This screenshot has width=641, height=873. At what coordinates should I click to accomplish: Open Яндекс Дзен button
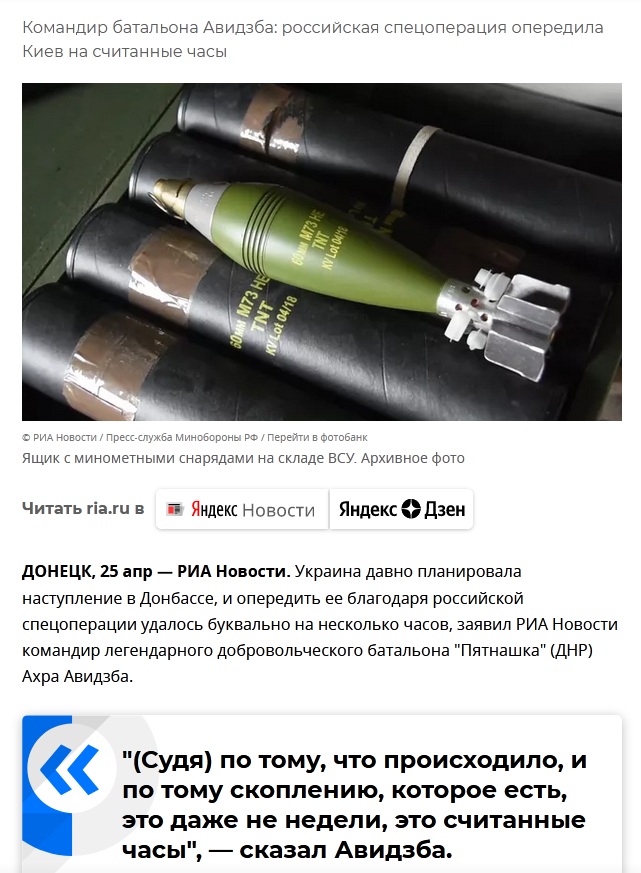tap(401, 509)
